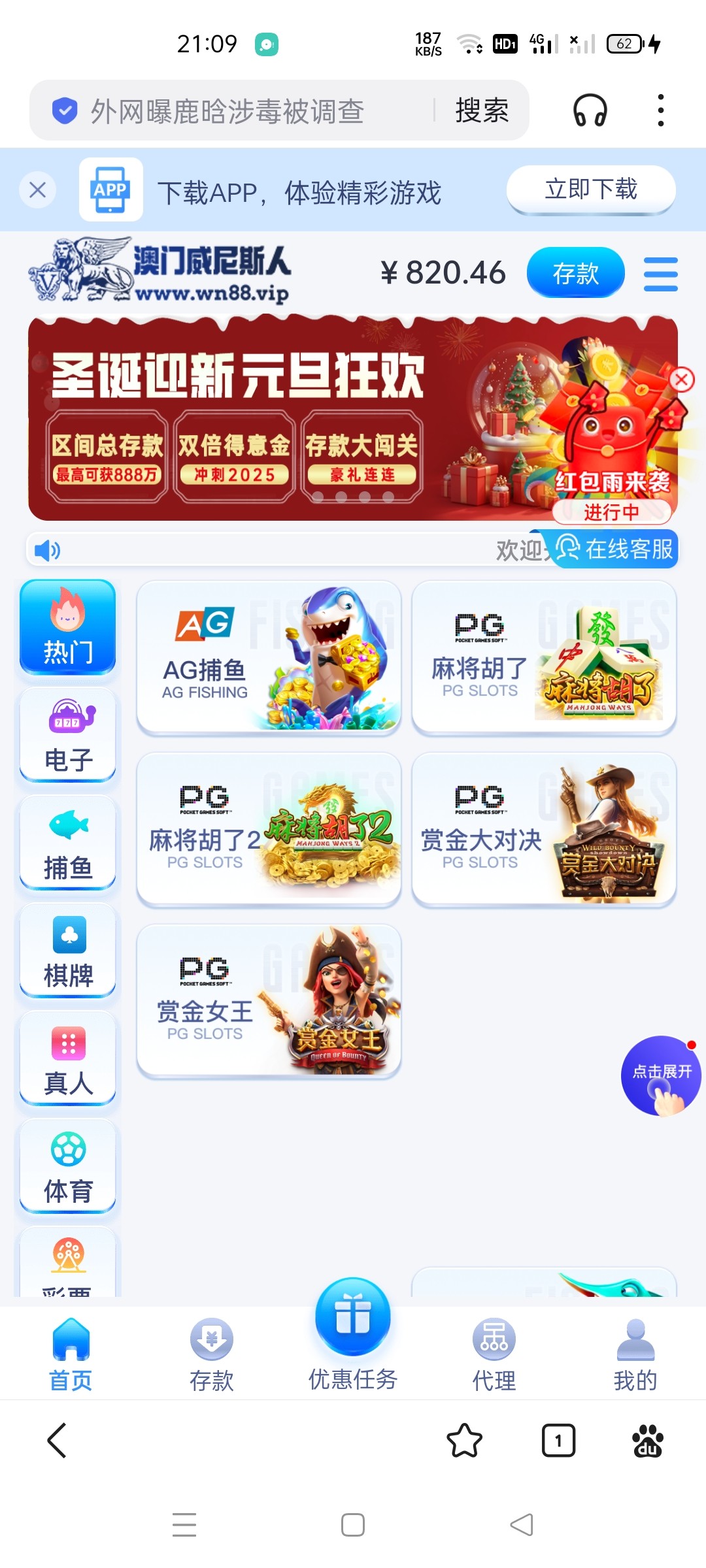Open the hamburger menu
This screenshot has width=706, height=1568.
[x=660, y=274]
